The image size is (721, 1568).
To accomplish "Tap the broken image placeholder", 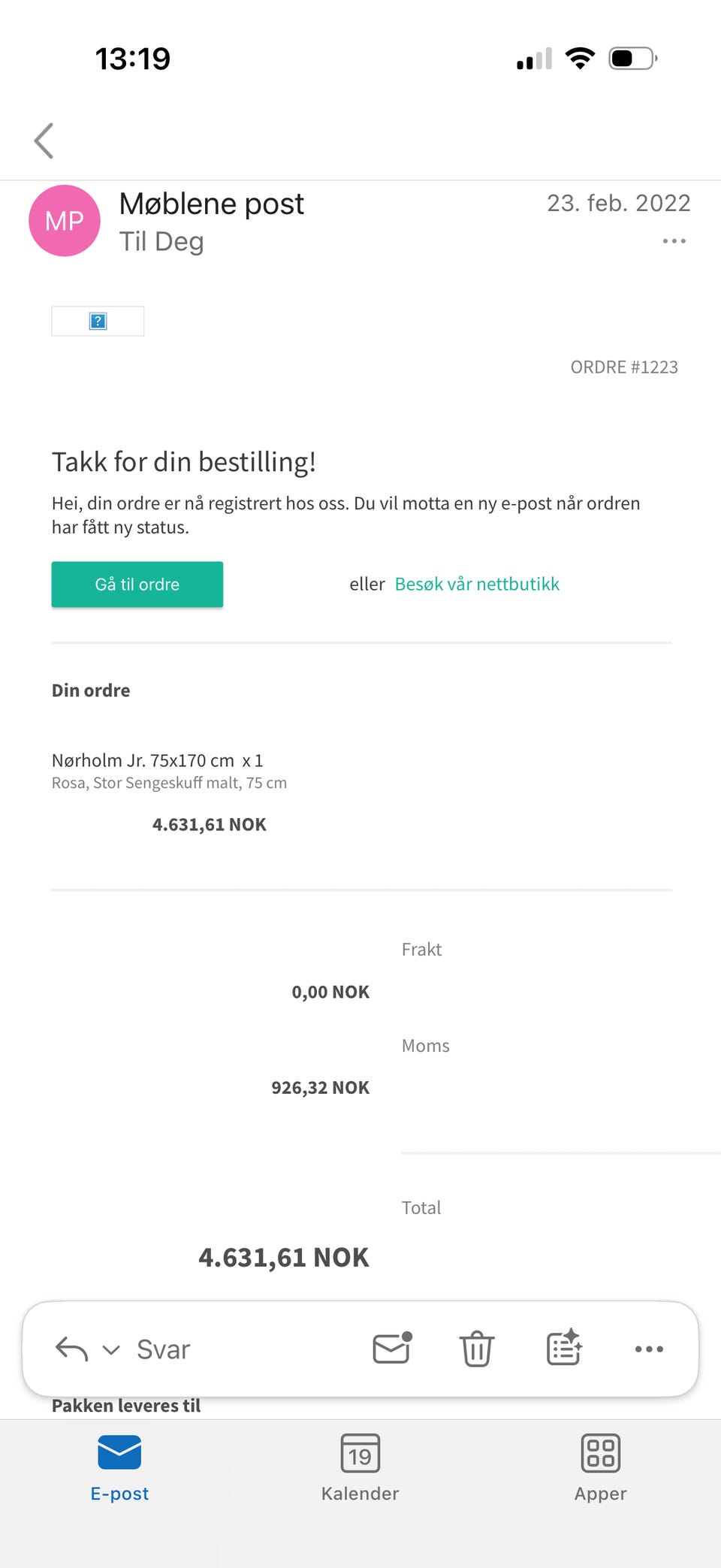I will pyautogui.click(x=98, y=321).
